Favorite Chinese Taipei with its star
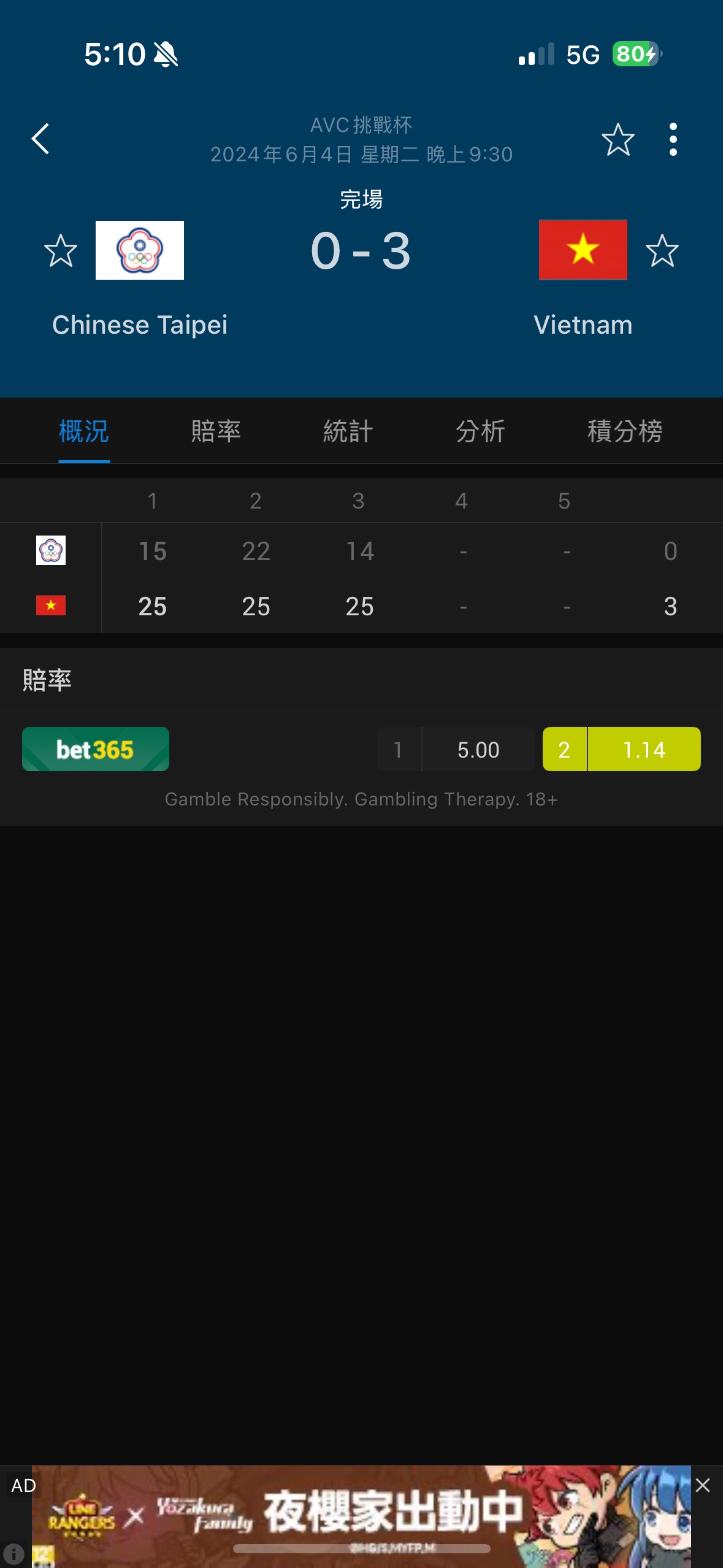 tap(61, 250)
